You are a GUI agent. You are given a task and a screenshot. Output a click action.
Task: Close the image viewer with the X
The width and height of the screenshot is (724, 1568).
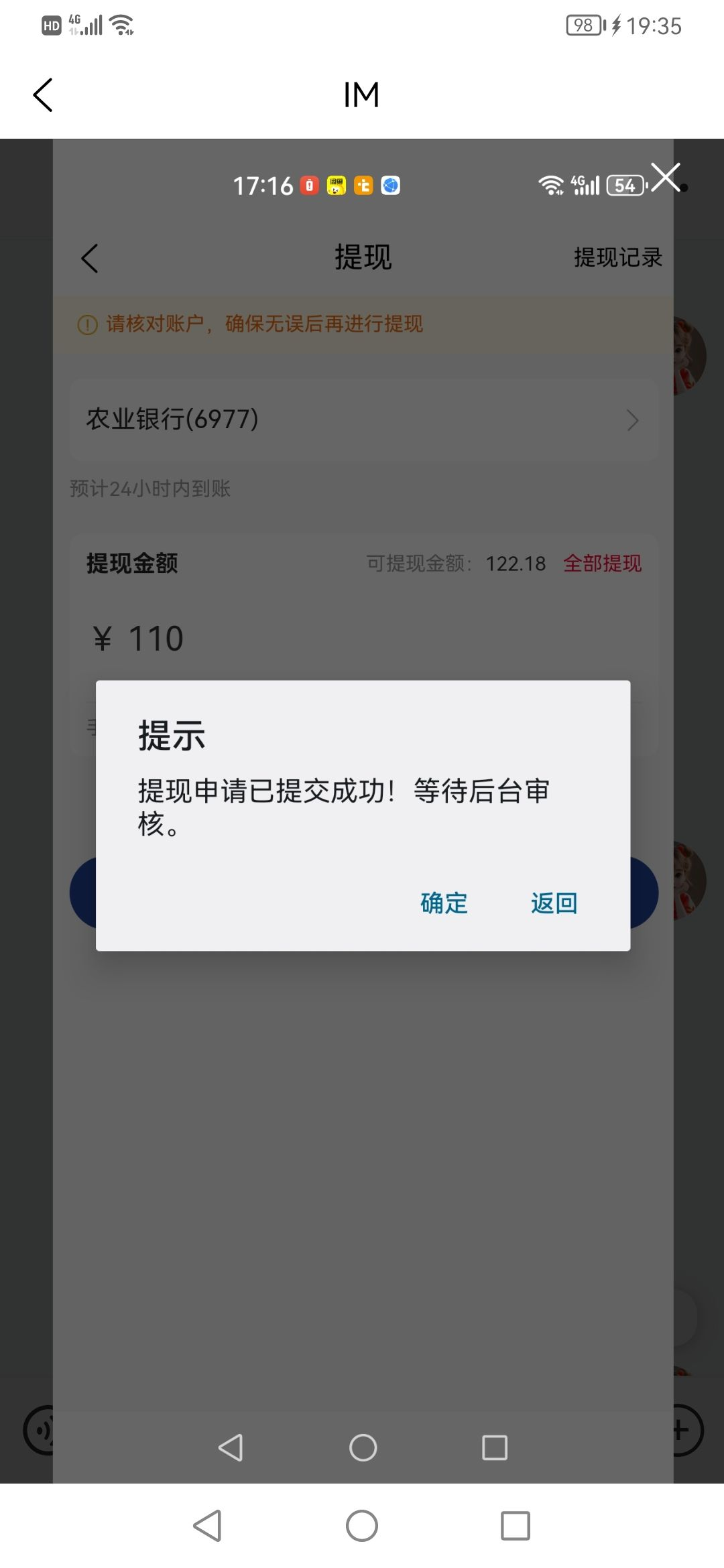[666, 178]
